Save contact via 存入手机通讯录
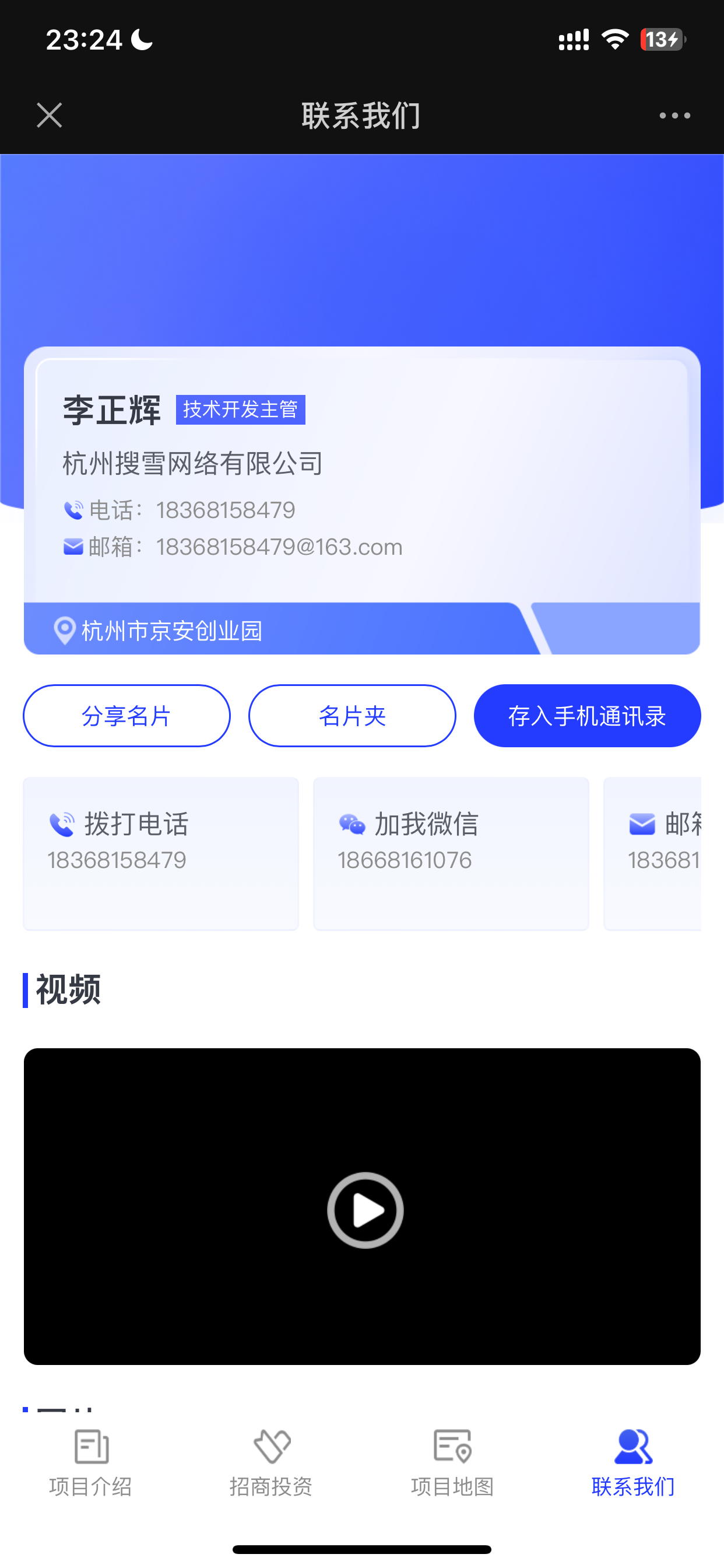 pyautogui.click(x=587, y=716)
